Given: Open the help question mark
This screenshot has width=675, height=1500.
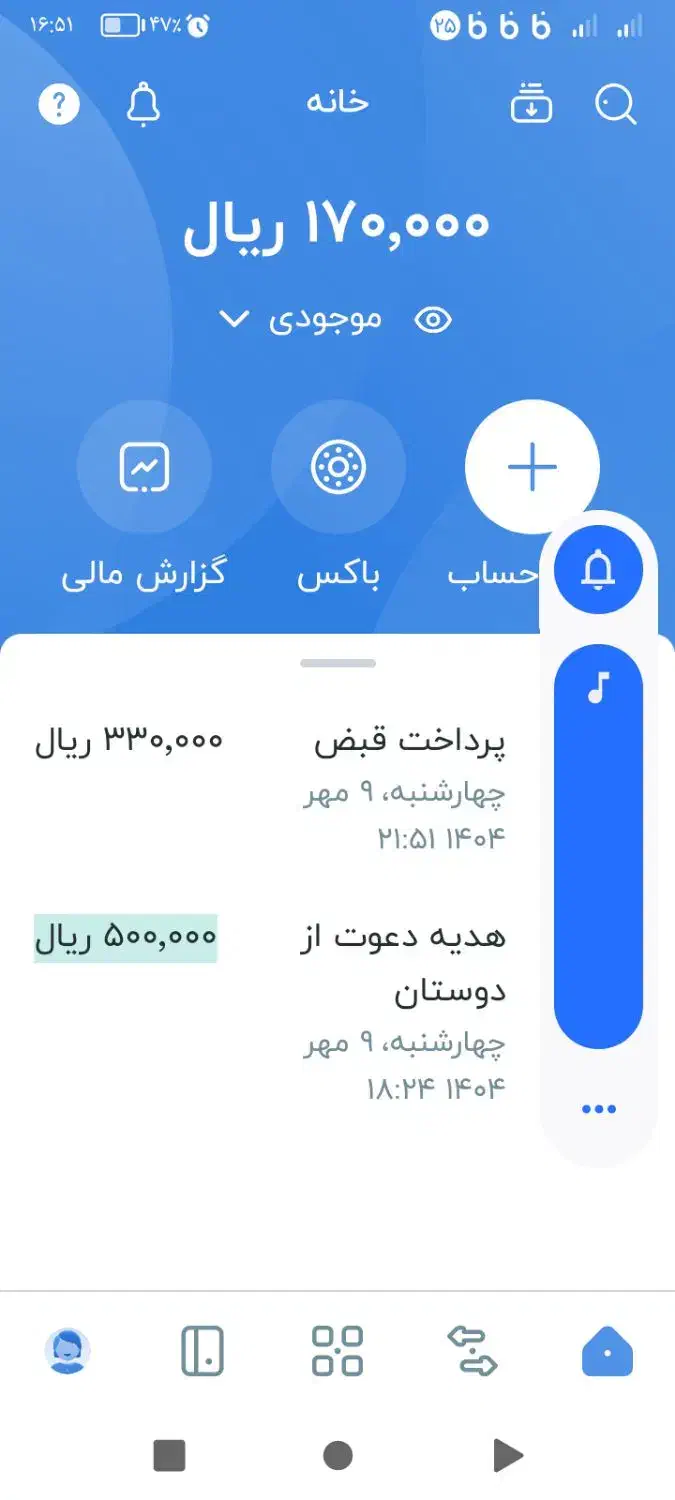Looking at the screenshot, I should pyautogui.click(x=59, y=104).
